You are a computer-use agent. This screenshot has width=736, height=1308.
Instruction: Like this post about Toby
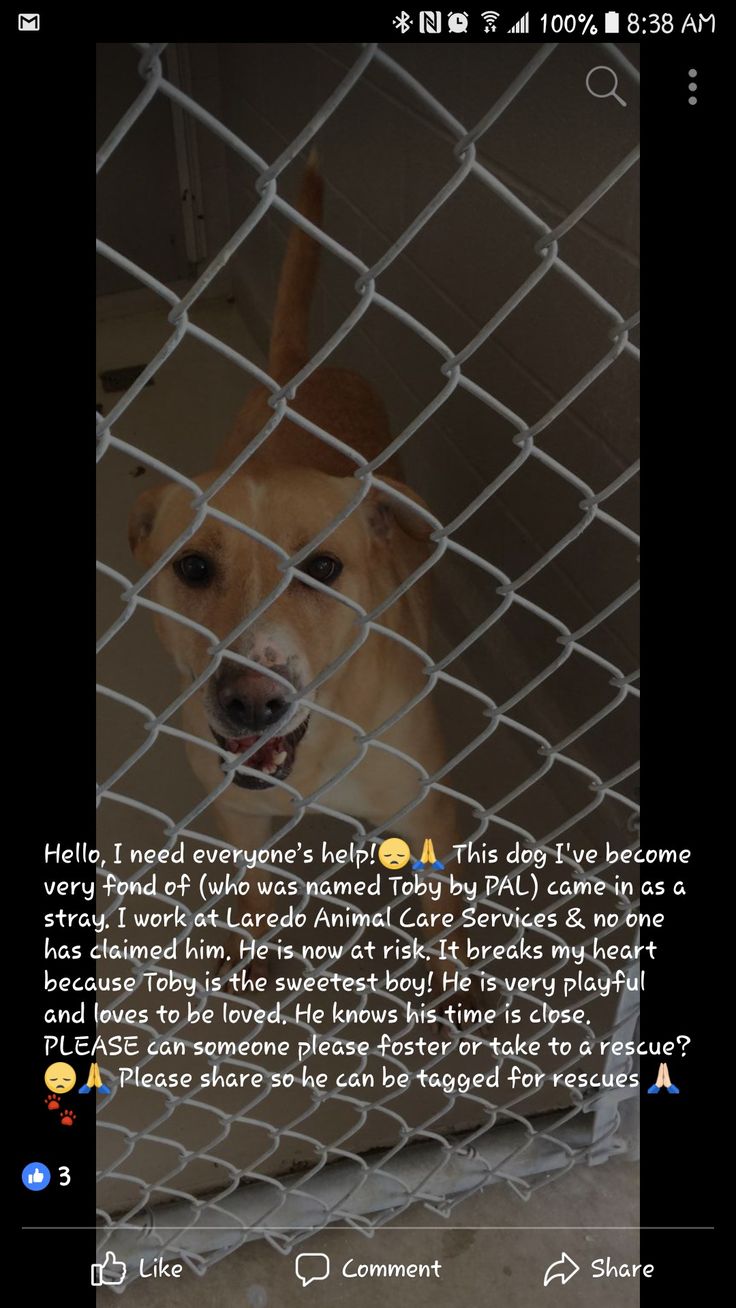pyautogui.click(x=137, y=1269)
